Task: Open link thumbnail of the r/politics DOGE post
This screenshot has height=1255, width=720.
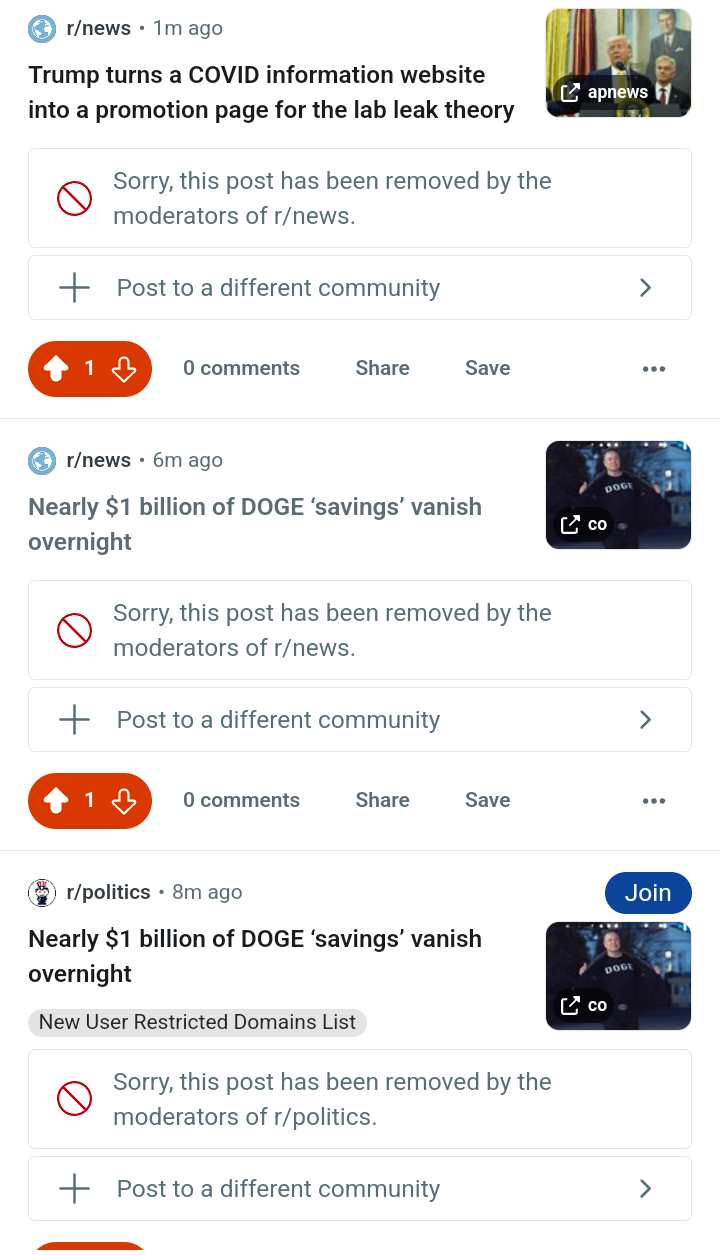Action: coord(618,976)
